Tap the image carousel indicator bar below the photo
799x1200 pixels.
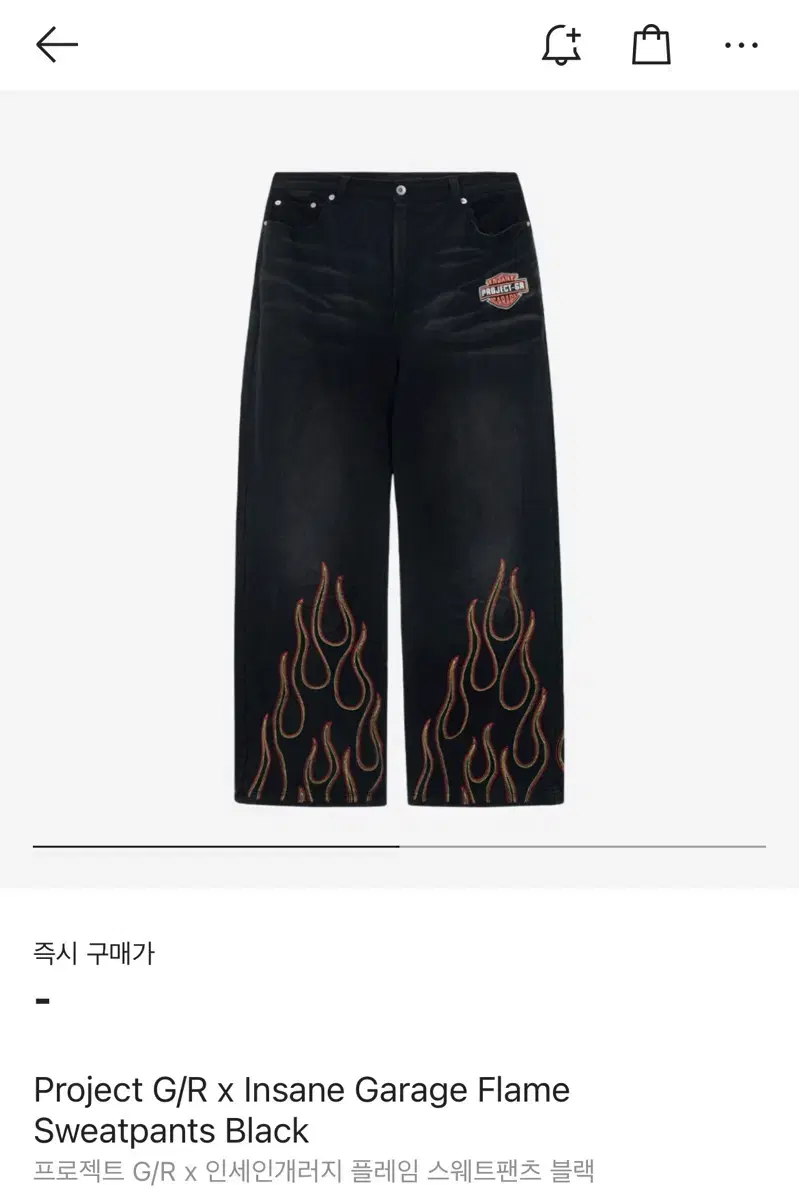coord(399,845)
